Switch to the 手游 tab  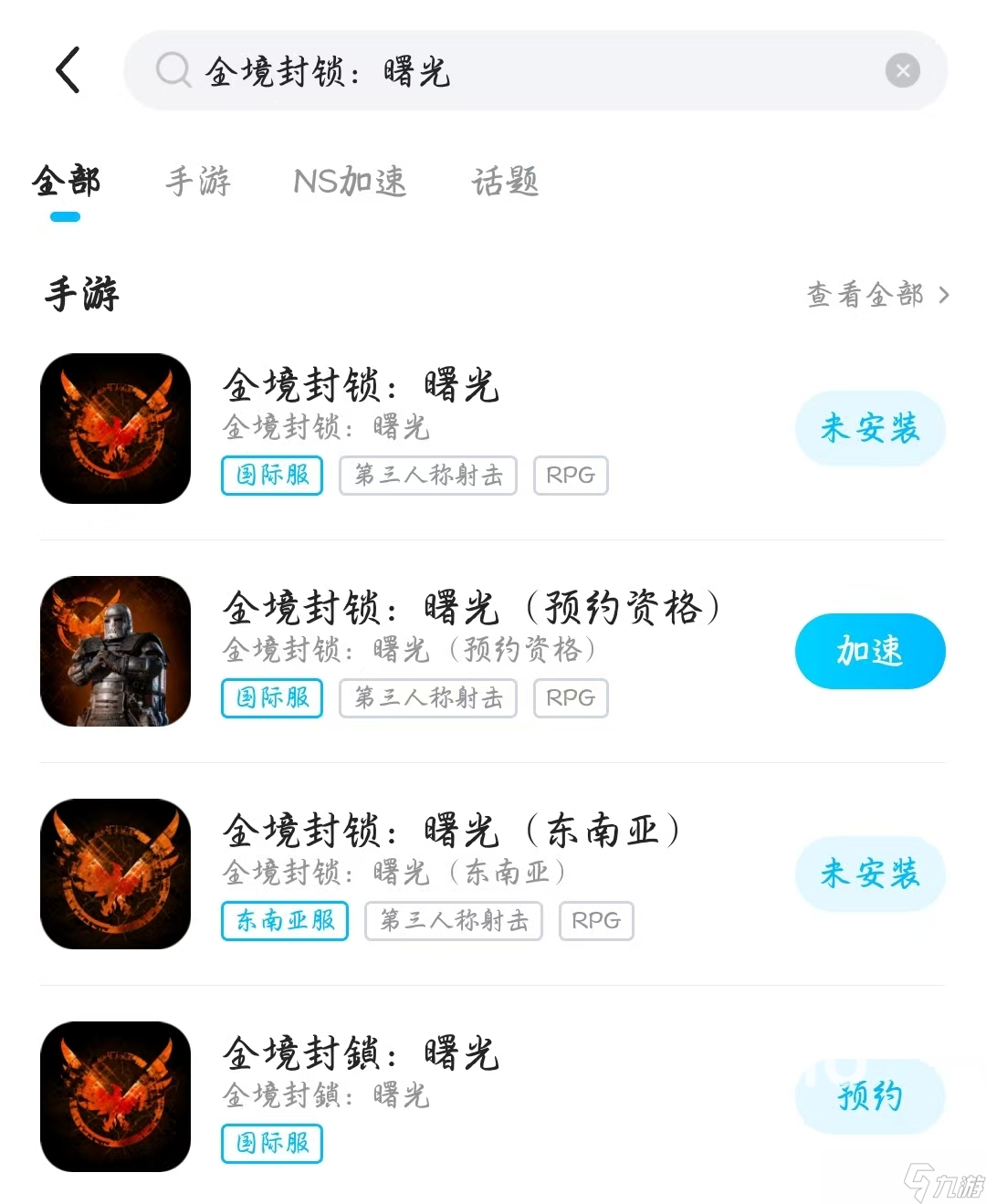tap(197, 183)
